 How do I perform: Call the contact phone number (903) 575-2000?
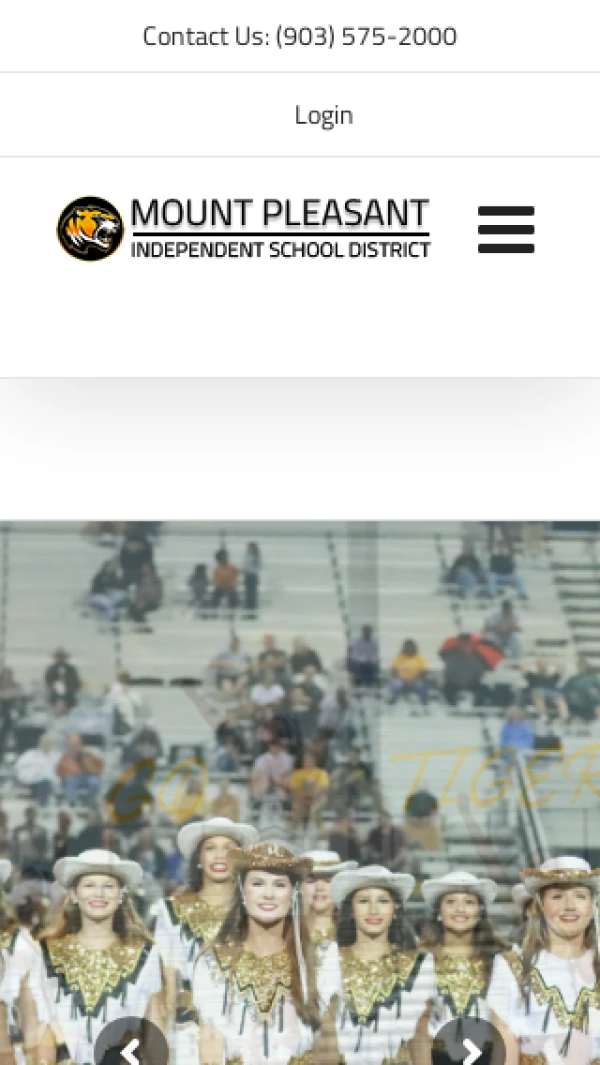[x=365, y=37]
